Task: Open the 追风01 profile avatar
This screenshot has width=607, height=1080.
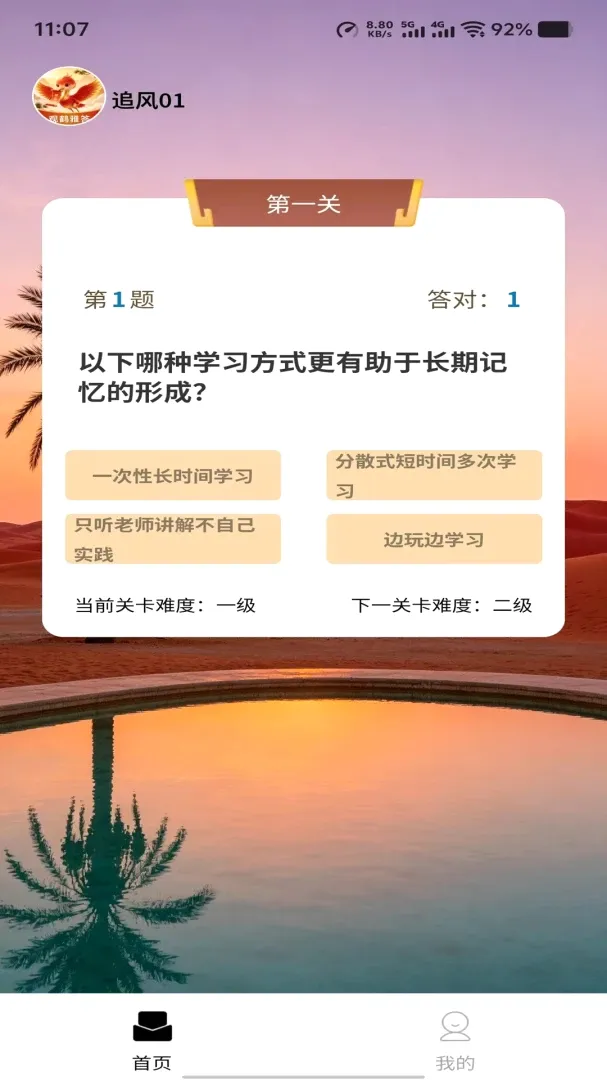Action: click(69, 96)
